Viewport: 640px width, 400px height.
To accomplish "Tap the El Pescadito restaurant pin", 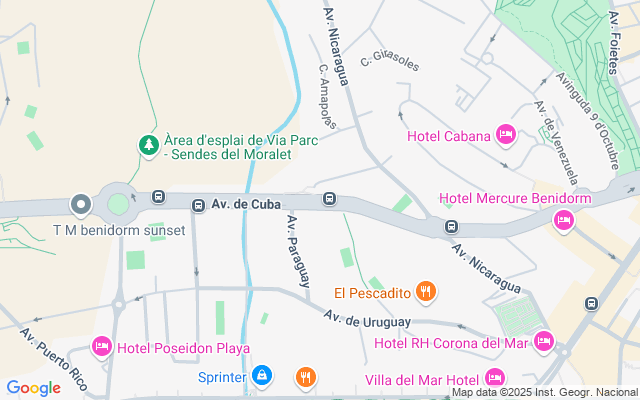I will point(426,292).
